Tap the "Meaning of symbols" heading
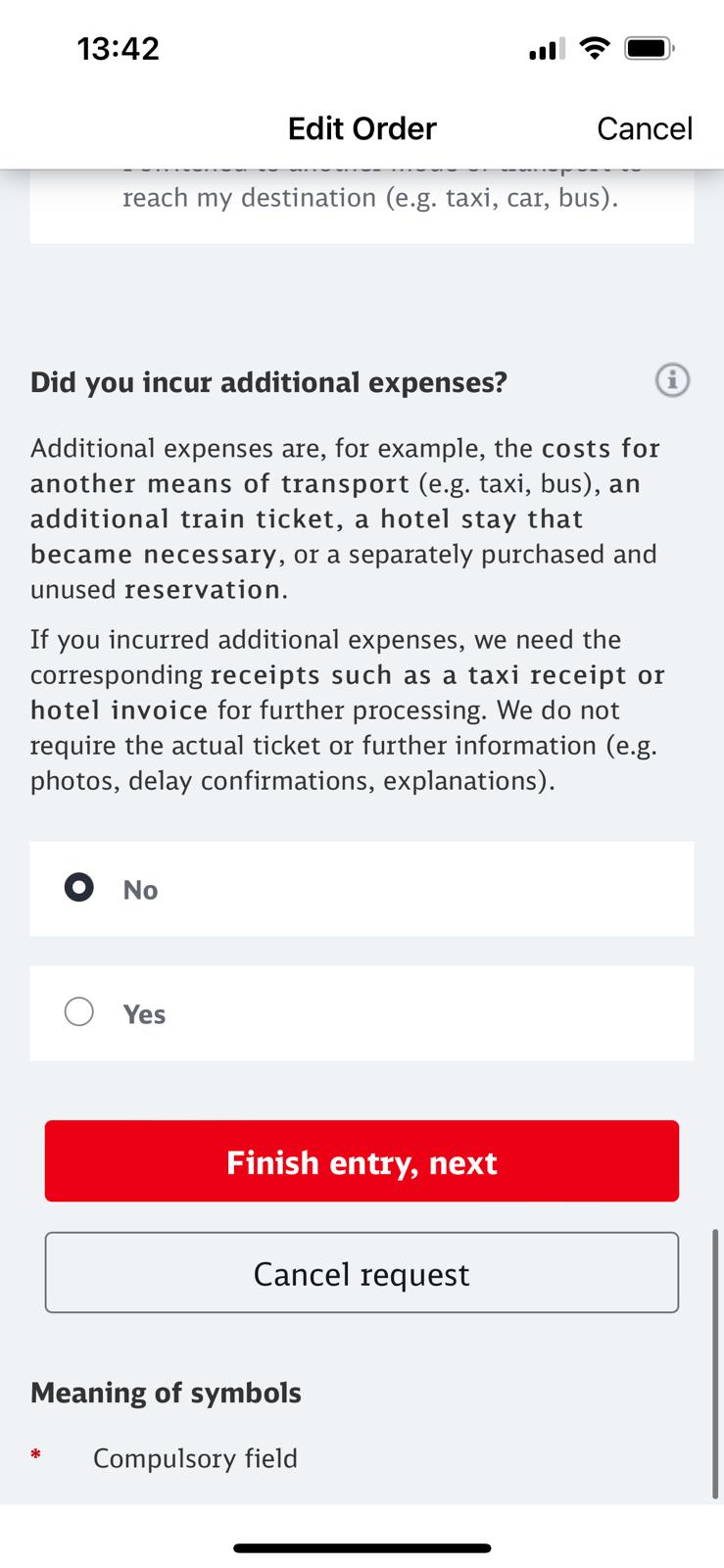724x1568 pixels. pyautogui.click(x=165, y=1392)
